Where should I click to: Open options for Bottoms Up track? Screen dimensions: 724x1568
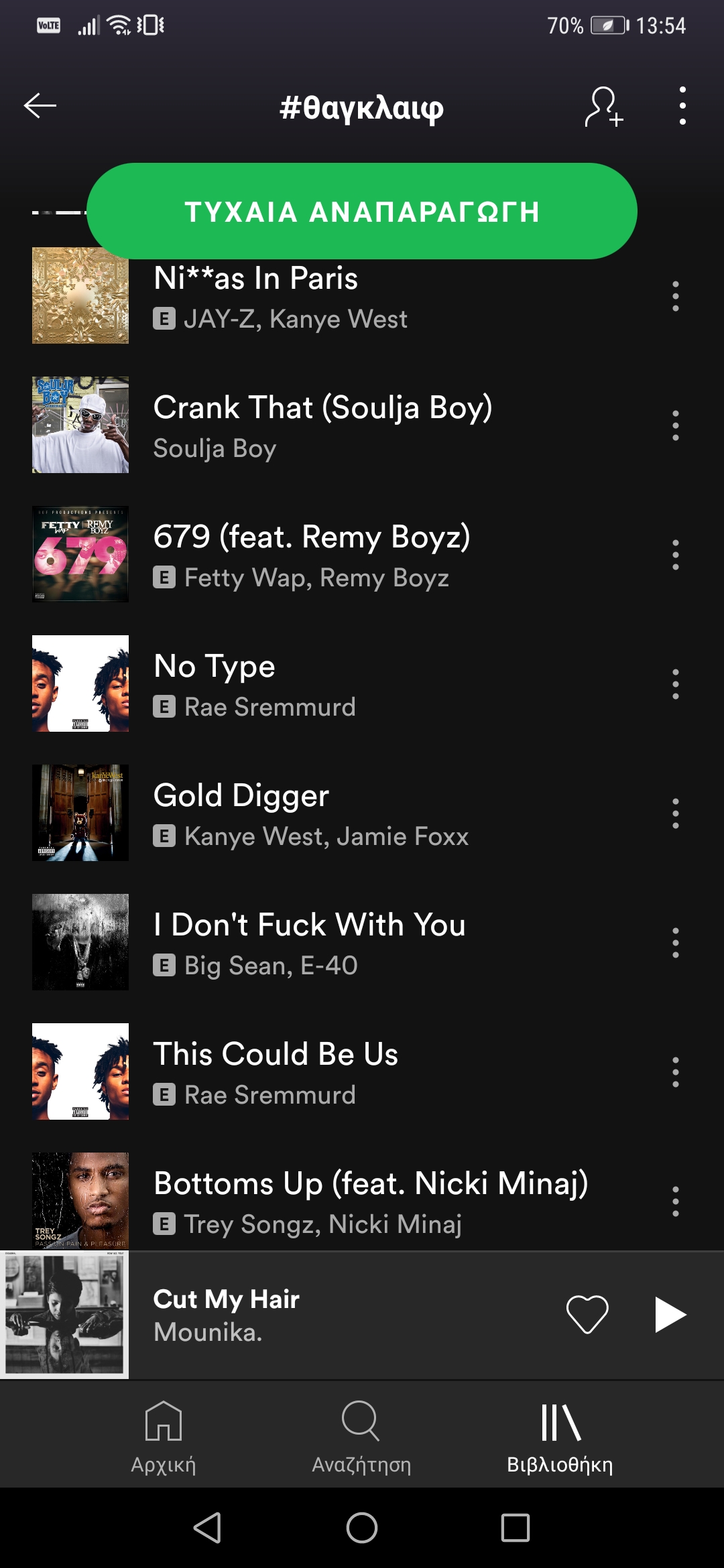(675, 1201)
